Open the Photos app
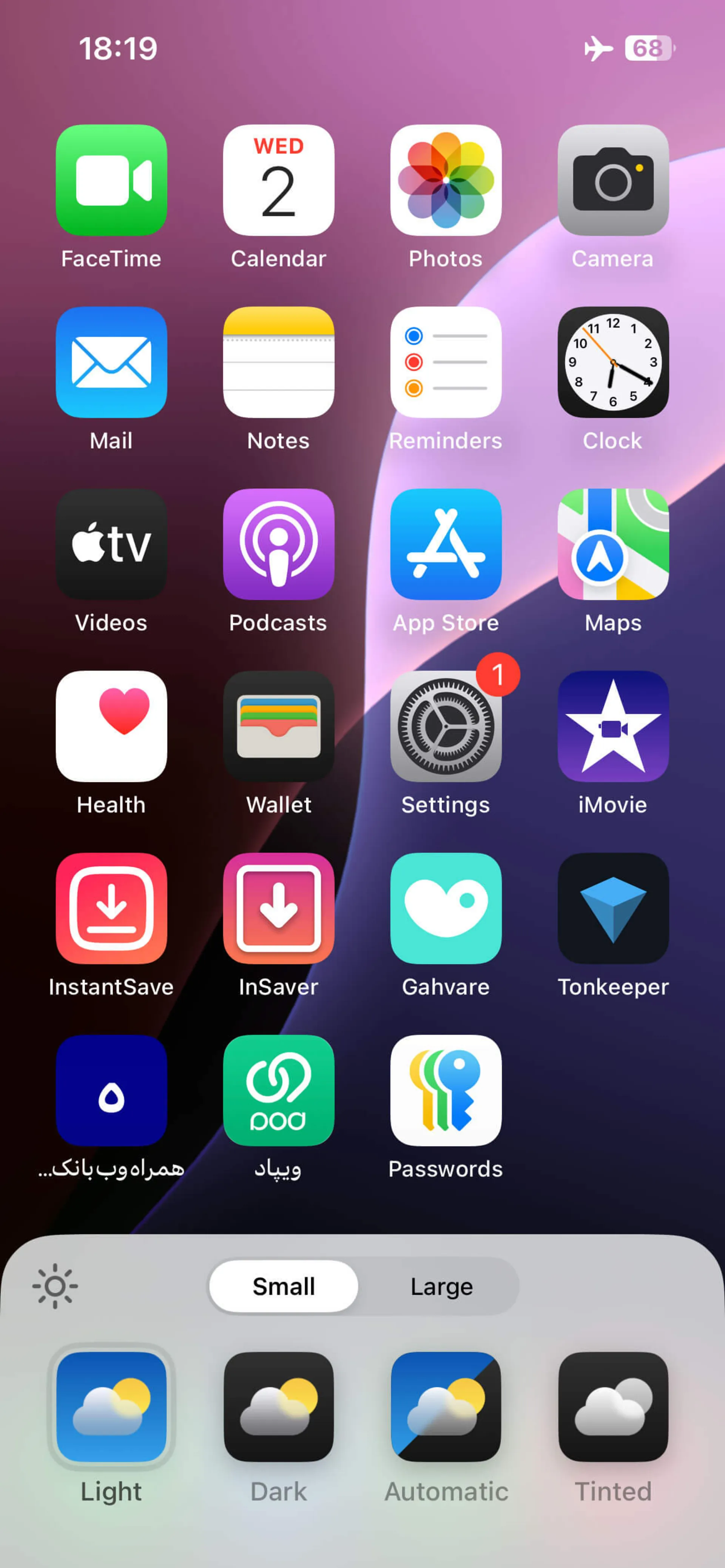 [x=446, y=180]
